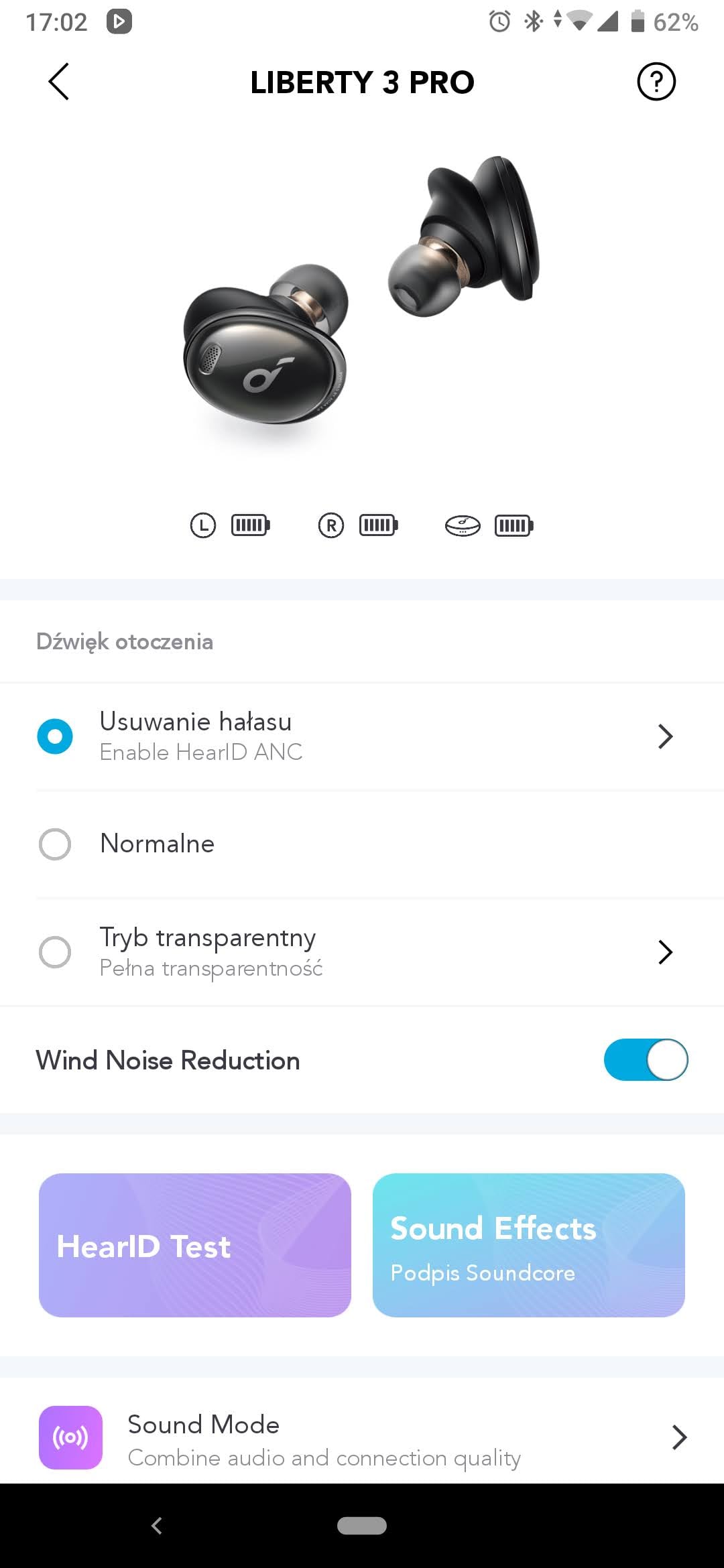Open Usuwanie hałasu settings via its chevron
This screenshot has height=1568, width=724.
coord(664,736)
